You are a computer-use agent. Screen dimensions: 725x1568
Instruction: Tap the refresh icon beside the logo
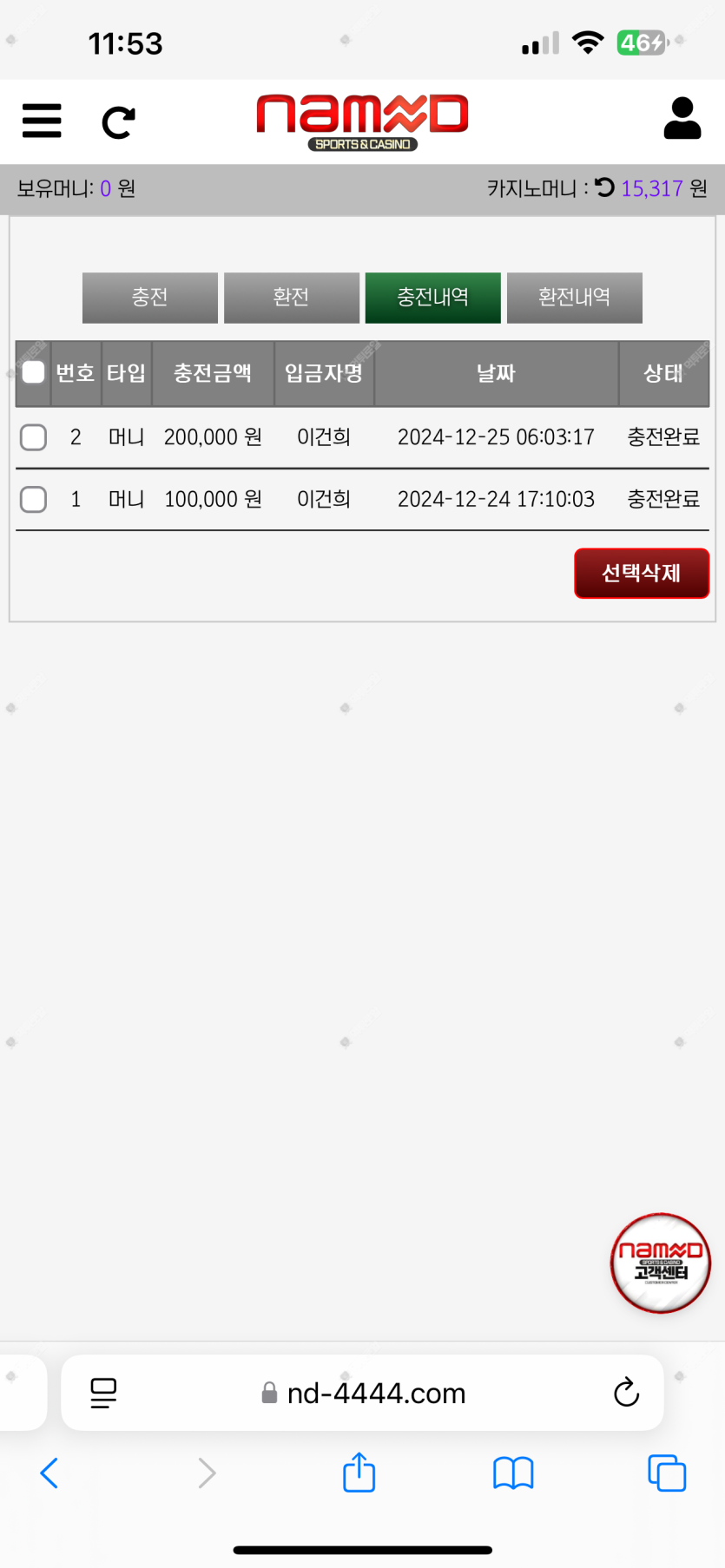(x=118, y=122)
